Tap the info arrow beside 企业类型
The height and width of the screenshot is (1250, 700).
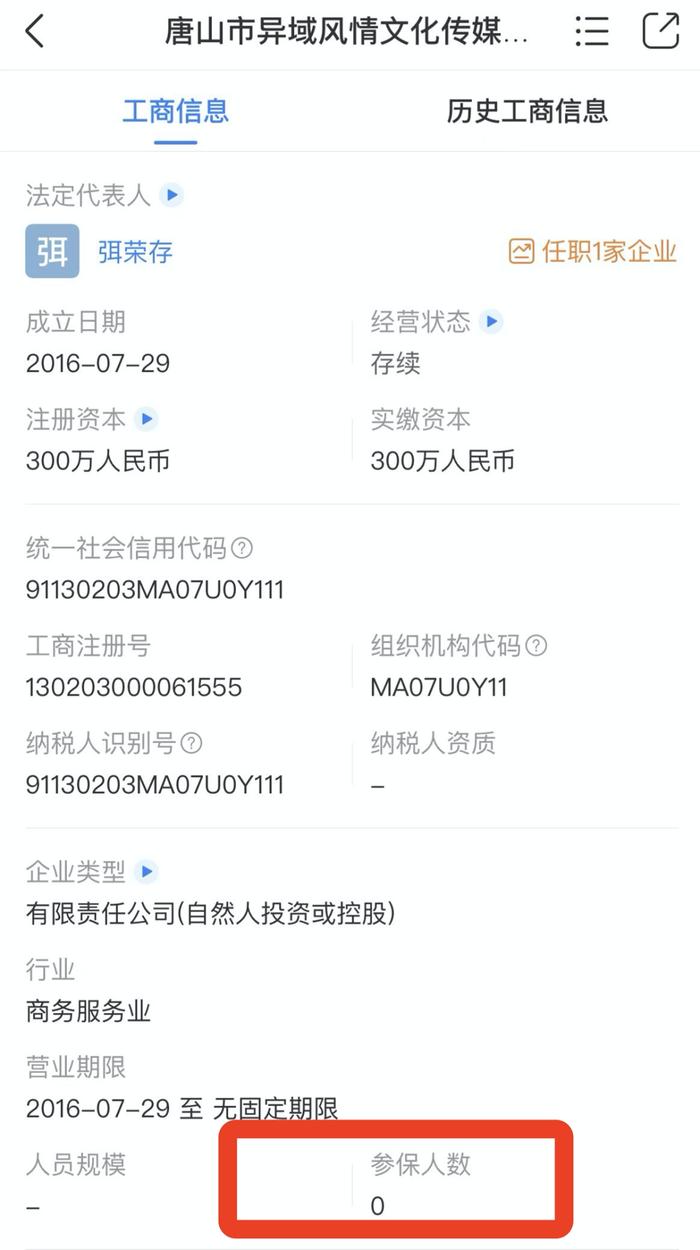(x=147, y=872)
